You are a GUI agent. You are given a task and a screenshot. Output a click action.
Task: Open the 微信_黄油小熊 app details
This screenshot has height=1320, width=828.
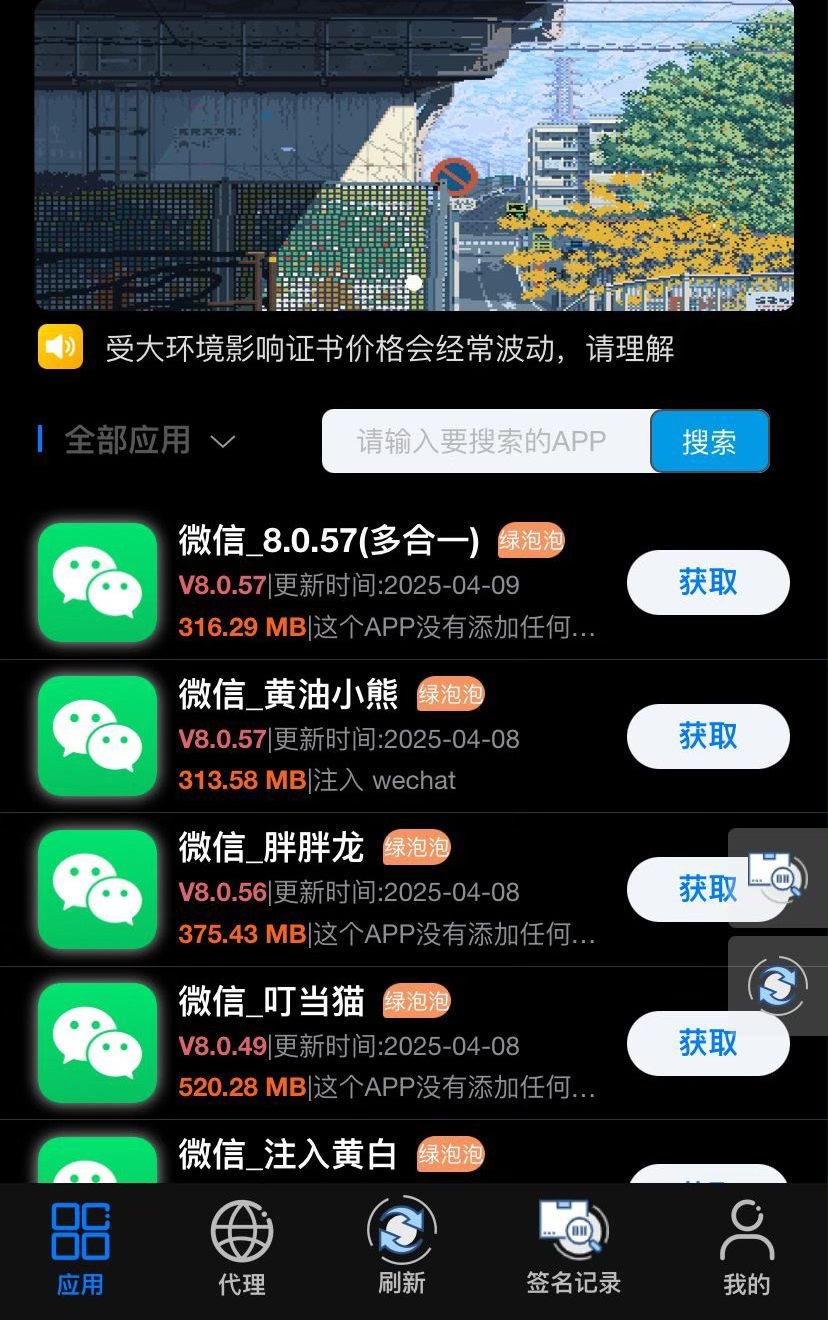click(288, 694)
